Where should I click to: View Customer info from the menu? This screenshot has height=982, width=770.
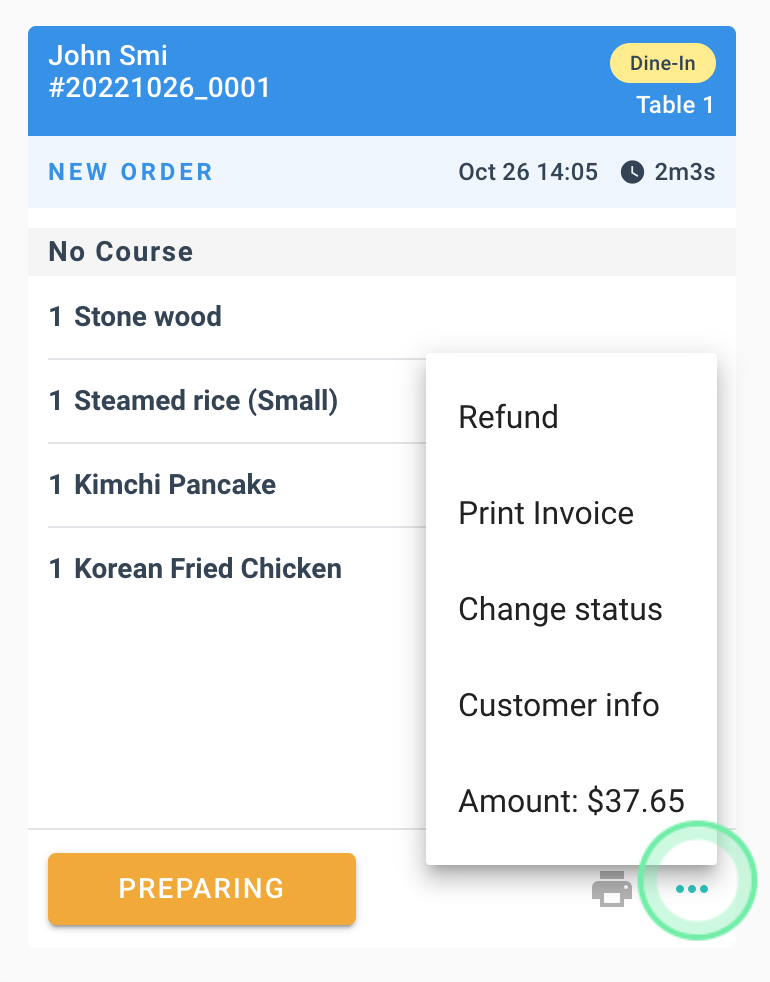click(558, 705)
